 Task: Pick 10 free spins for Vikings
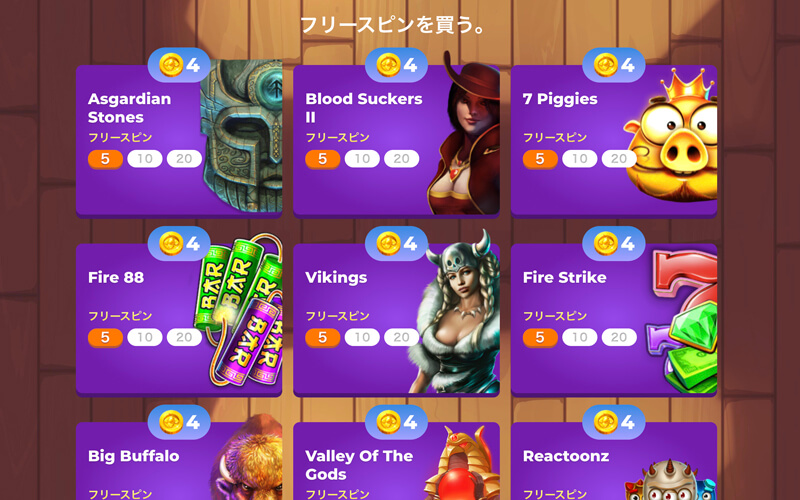click(362, 337)
